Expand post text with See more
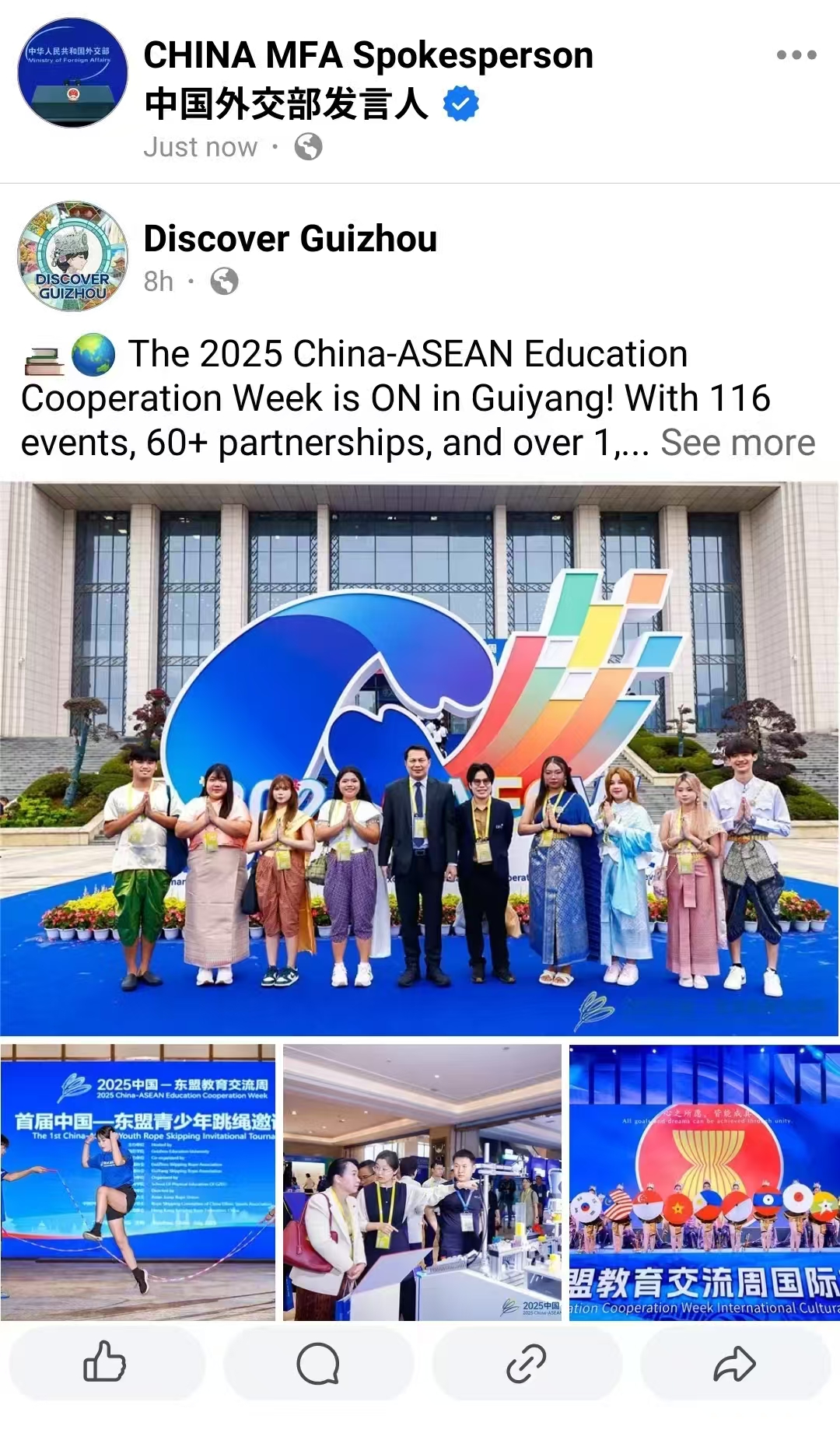Screen dimensions: 840x1433 tap(737, 443)
